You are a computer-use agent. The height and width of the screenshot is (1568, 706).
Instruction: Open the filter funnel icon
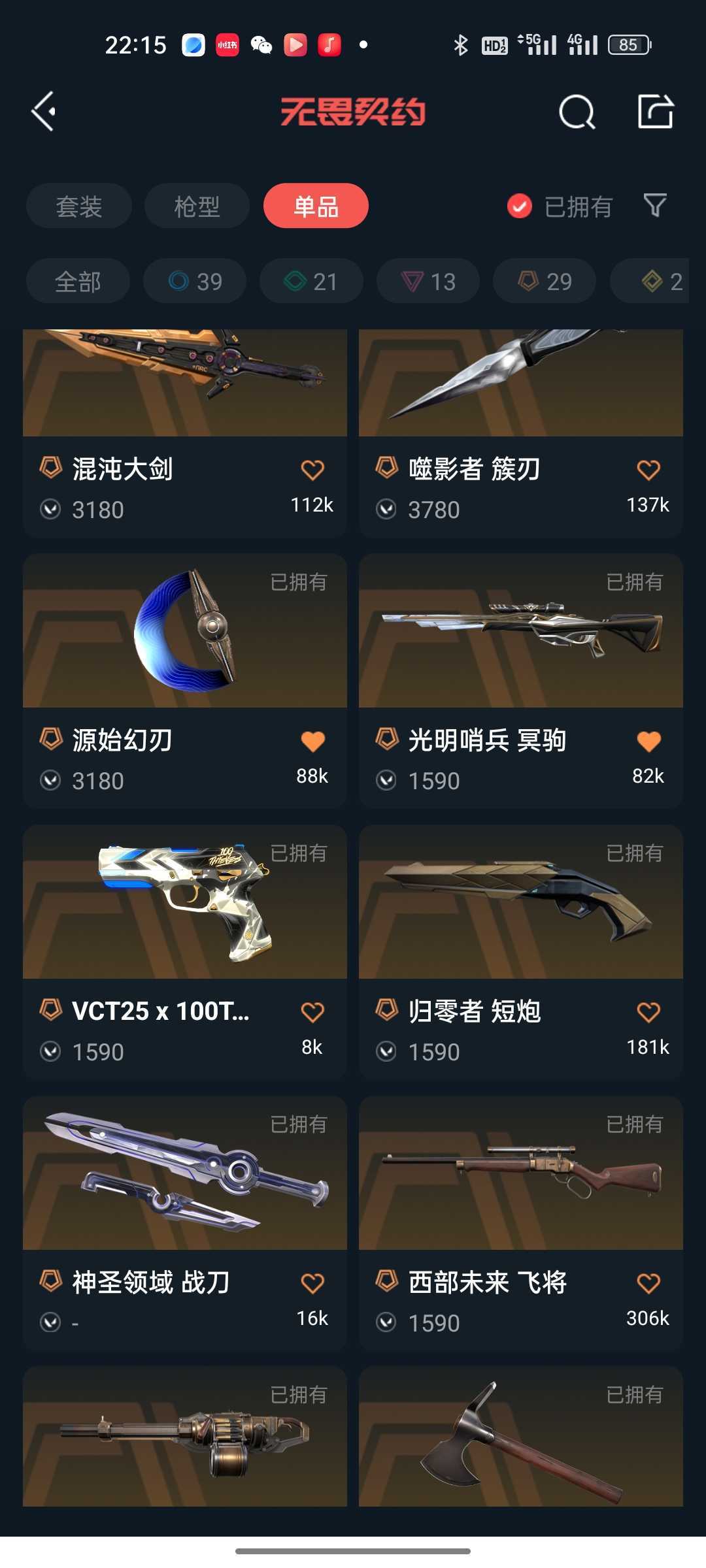655,206
